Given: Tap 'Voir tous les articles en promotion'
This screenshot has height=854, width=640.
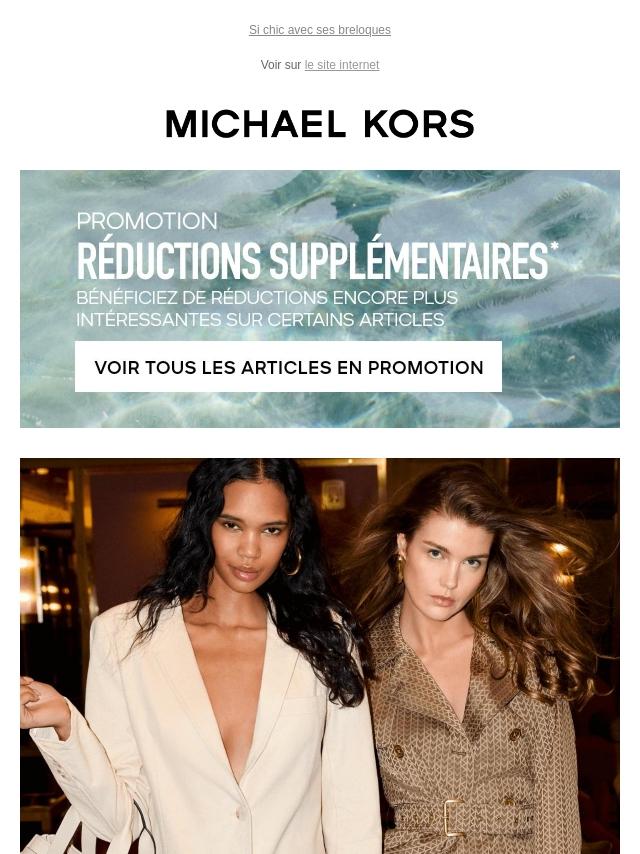Looking at the screenshot, I should click(288, 367).
